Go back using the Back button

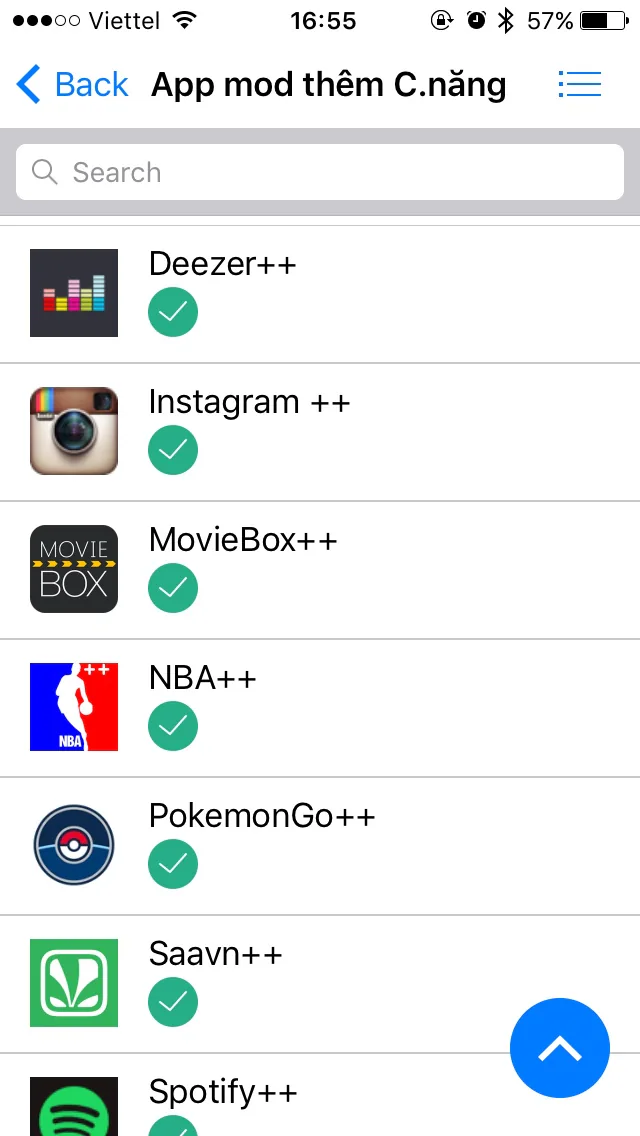coord(72,85)
